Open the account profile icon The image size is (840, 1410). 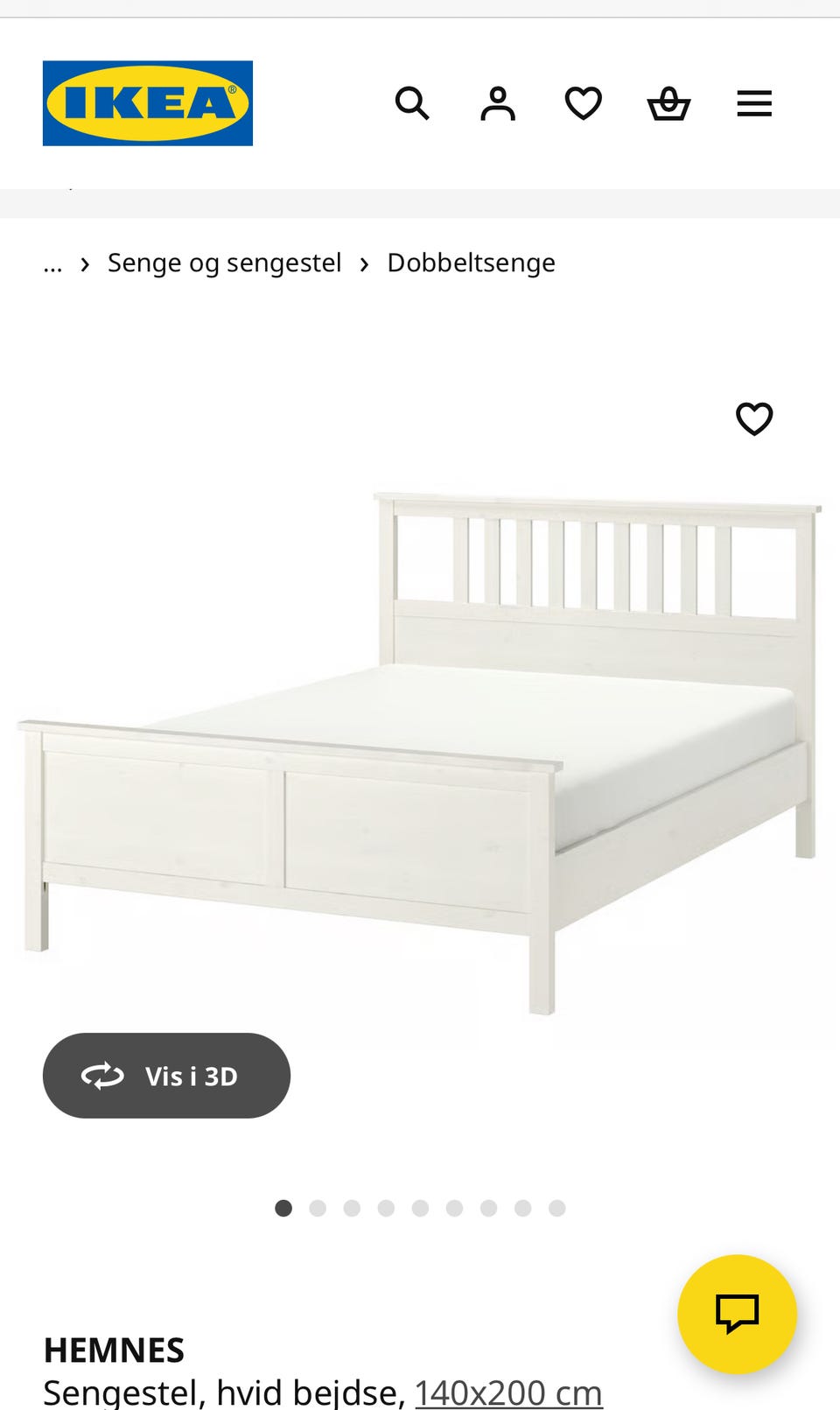pyautogui.click(x=498, y=103)
